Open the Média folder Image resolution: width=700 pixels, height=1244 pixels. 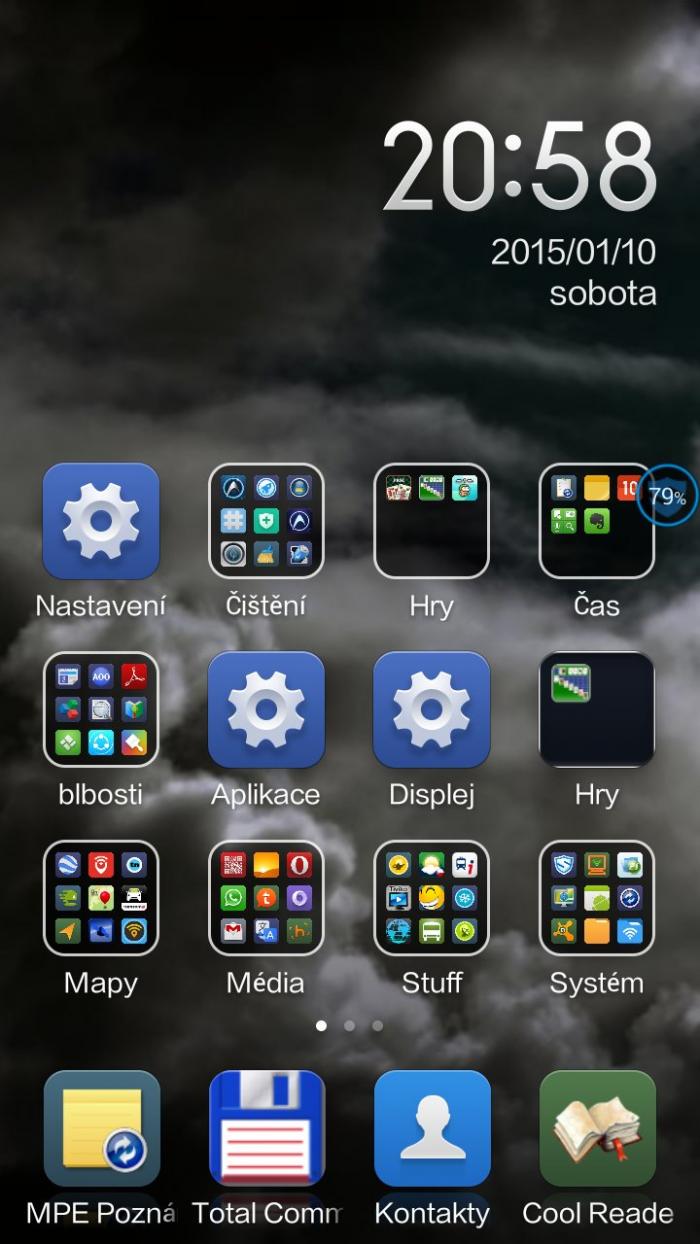tap(266, 897)
